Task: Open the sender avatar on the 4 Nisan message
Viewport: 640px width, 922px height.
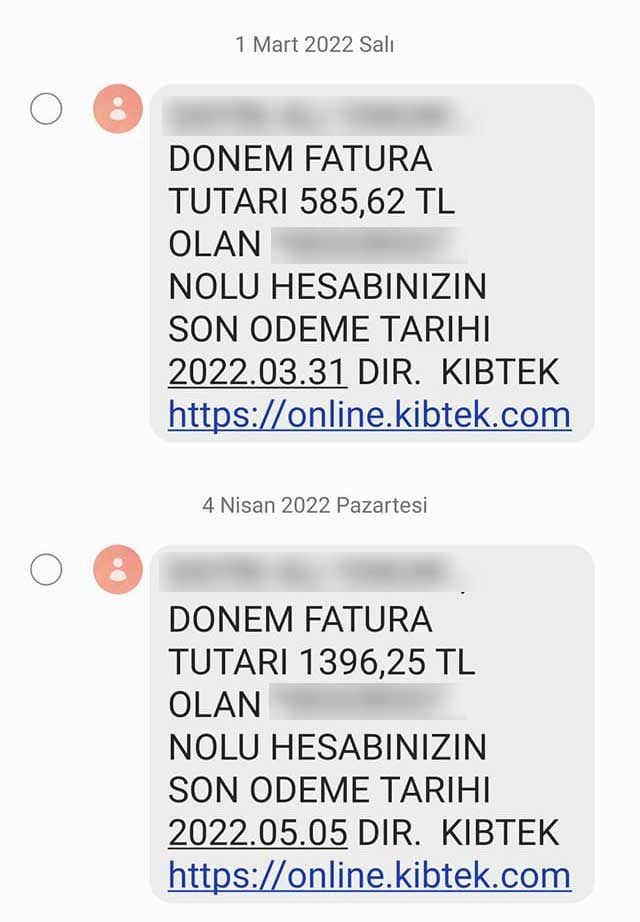Action: click(118, 570)
